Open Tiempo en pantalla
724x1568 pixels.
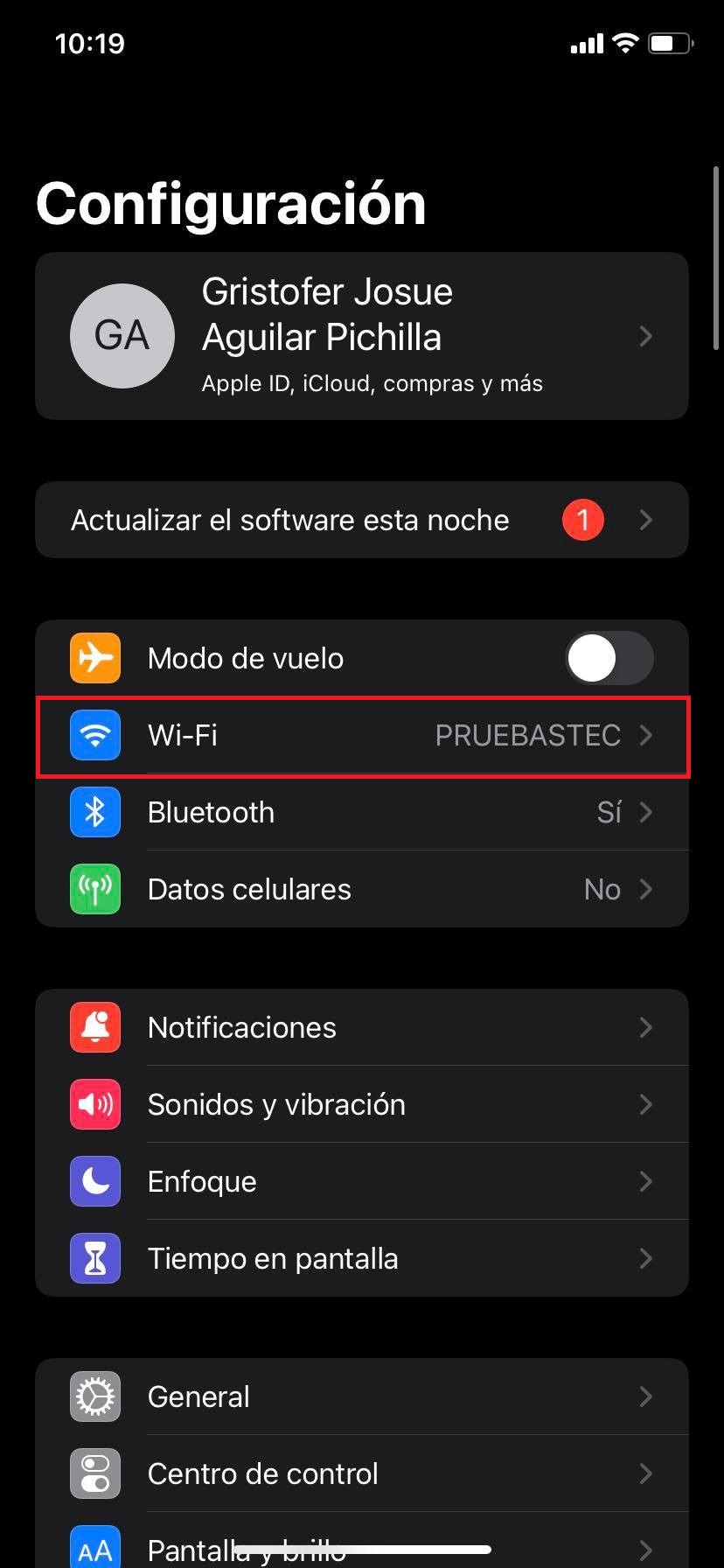click(361, 1258)
